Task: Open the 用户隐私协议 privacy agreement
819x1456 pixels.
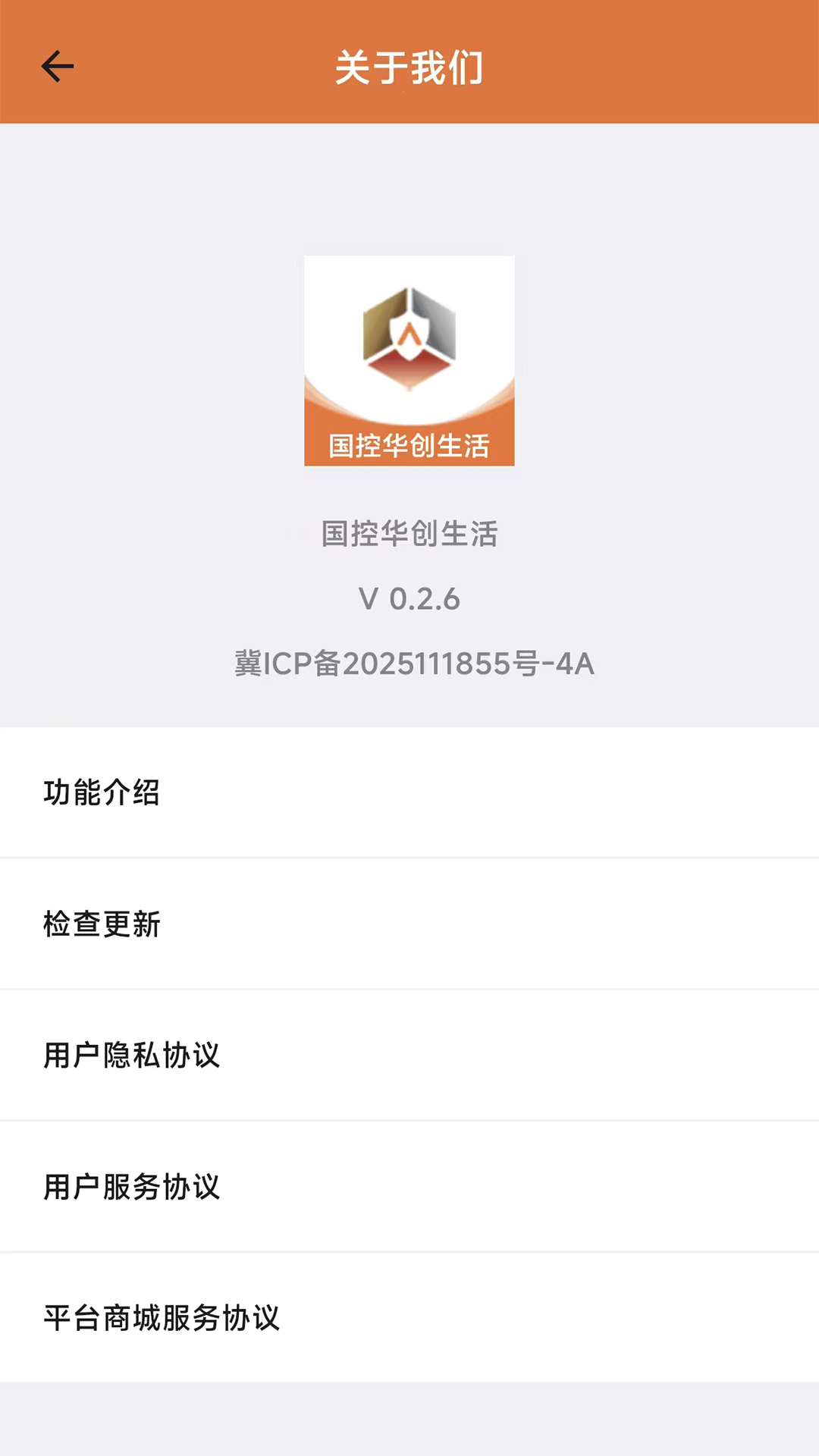Action: pyautogui.click(x=130, y=1056)
